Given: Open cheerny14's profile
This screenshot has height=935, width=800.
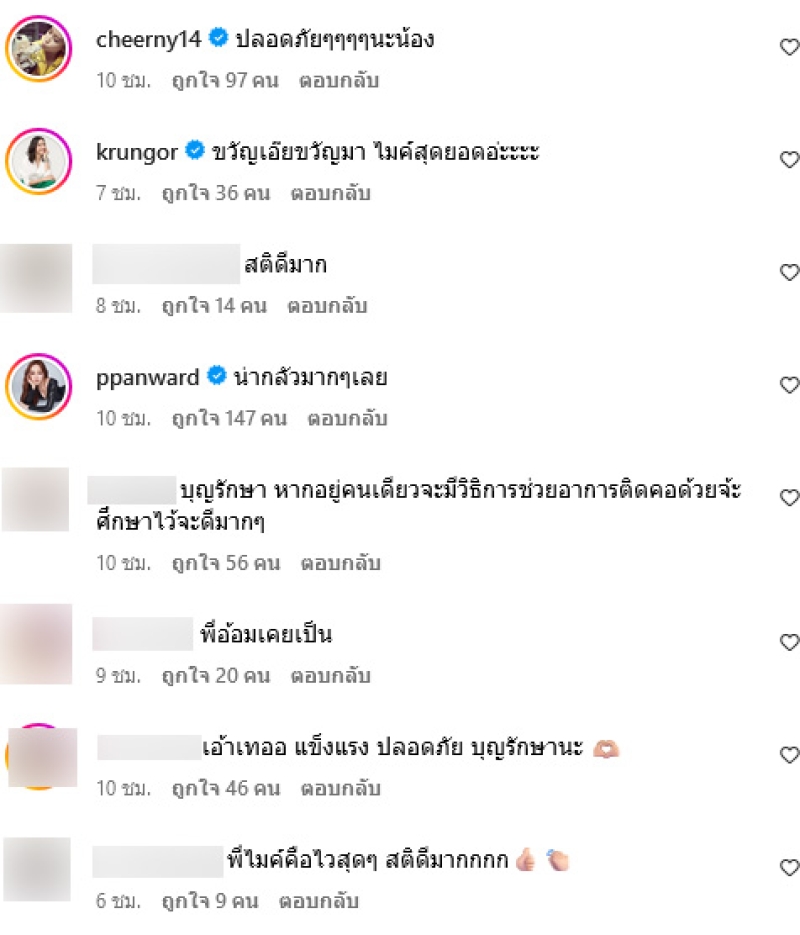Looking at the screenshot, I should click(148, 39).
